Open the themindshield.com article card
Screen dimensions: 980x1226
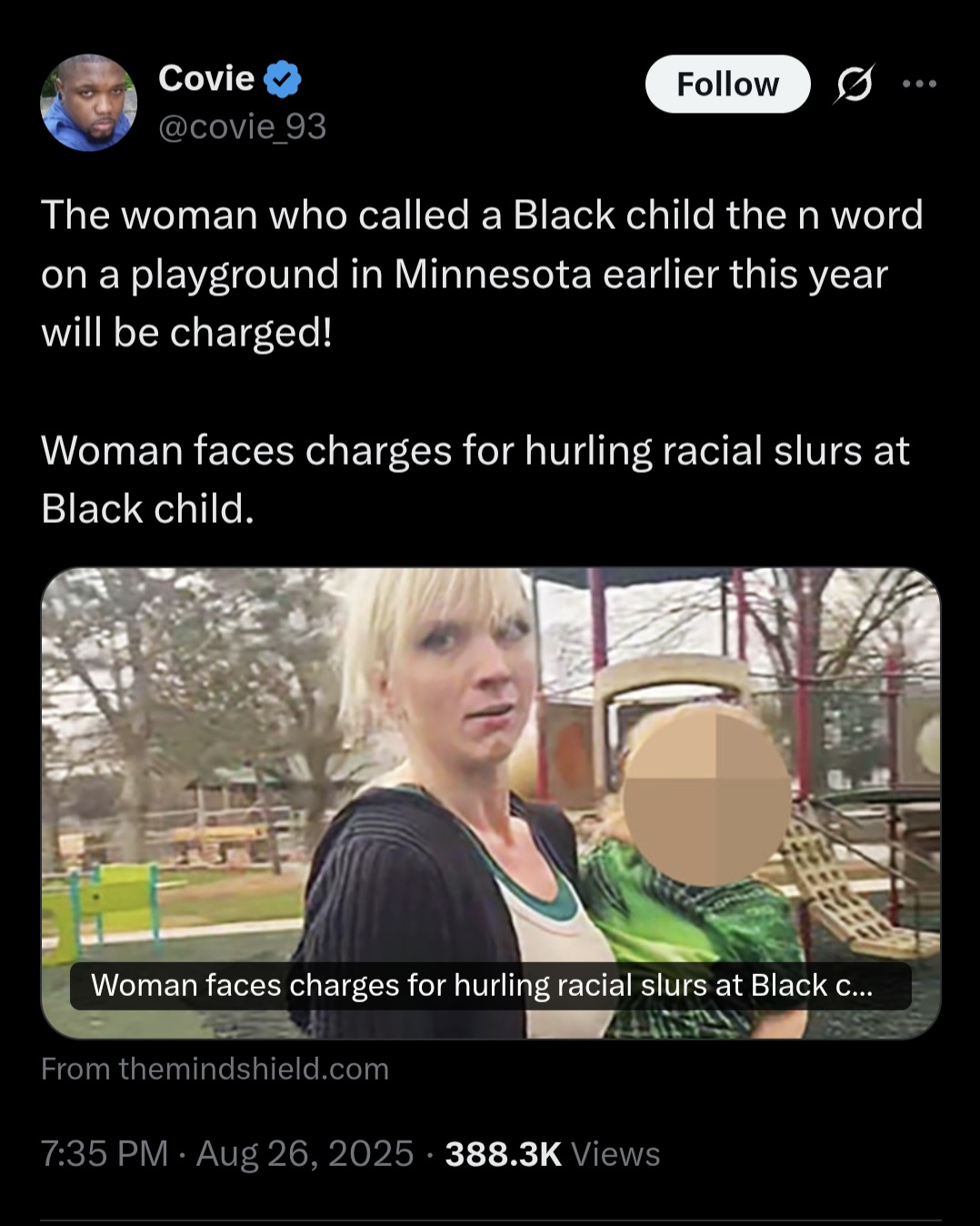[x=490, y=802]
